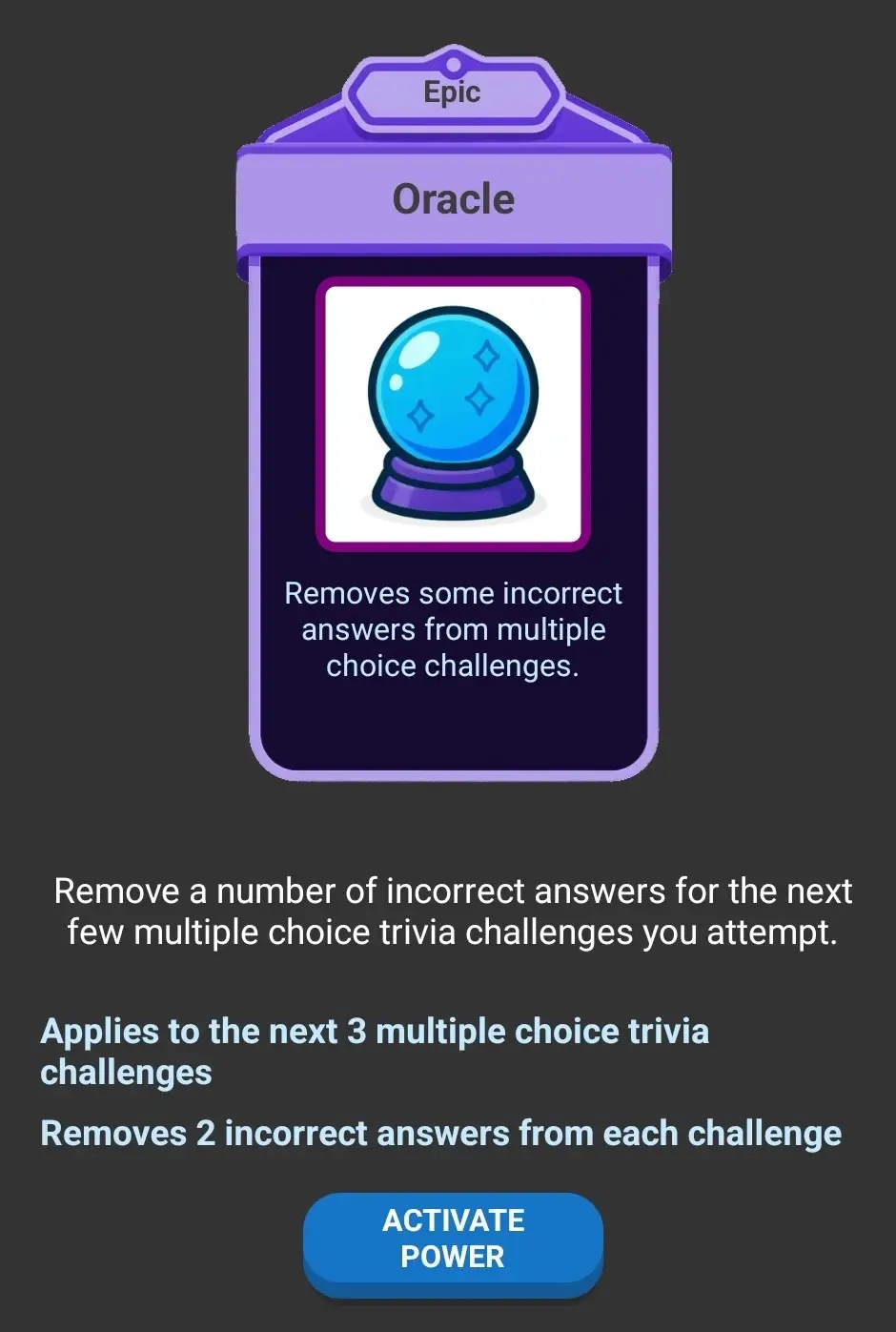
Task: Click the purple card header bar
Action: [453, 198]
